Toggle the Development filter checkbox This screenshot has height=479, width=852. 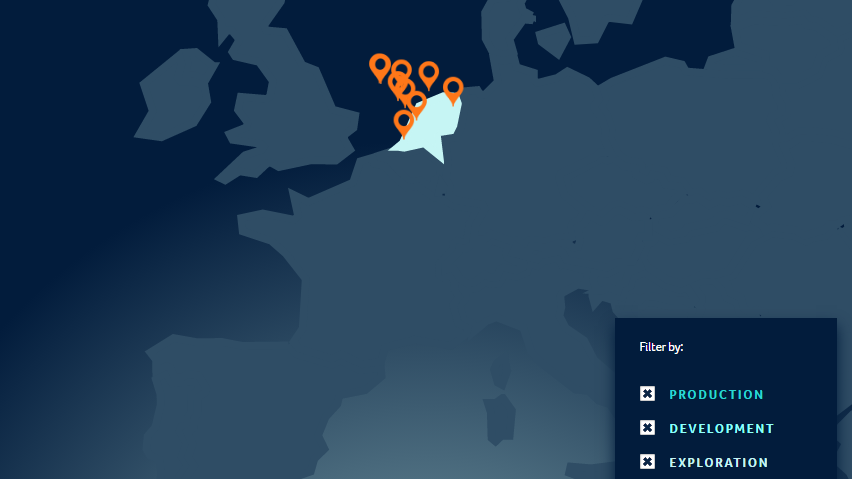647,428
